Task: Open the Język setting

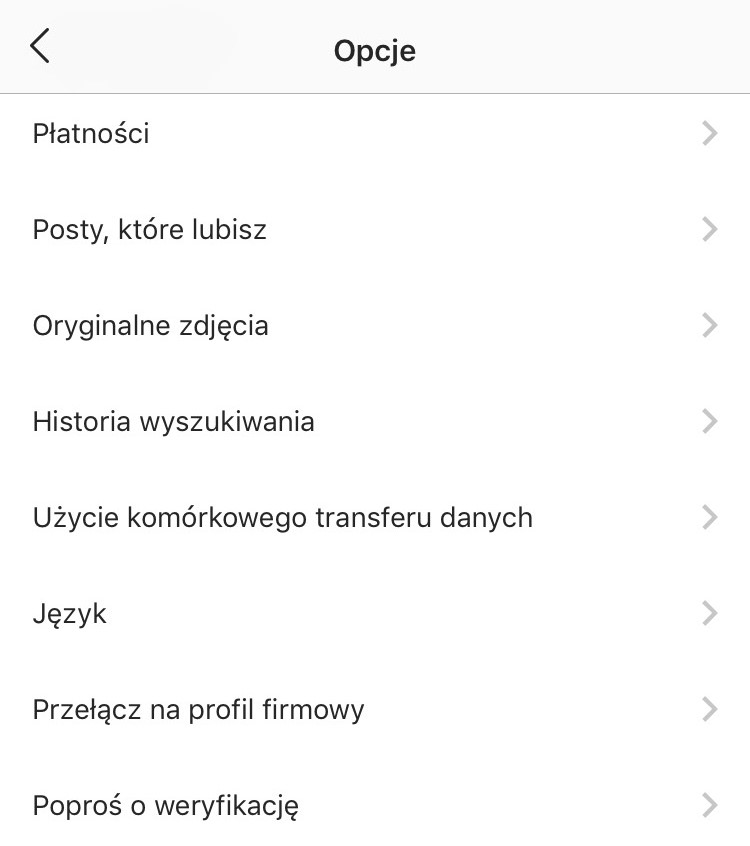Action: pyautogui.click(x=375, y=613)
